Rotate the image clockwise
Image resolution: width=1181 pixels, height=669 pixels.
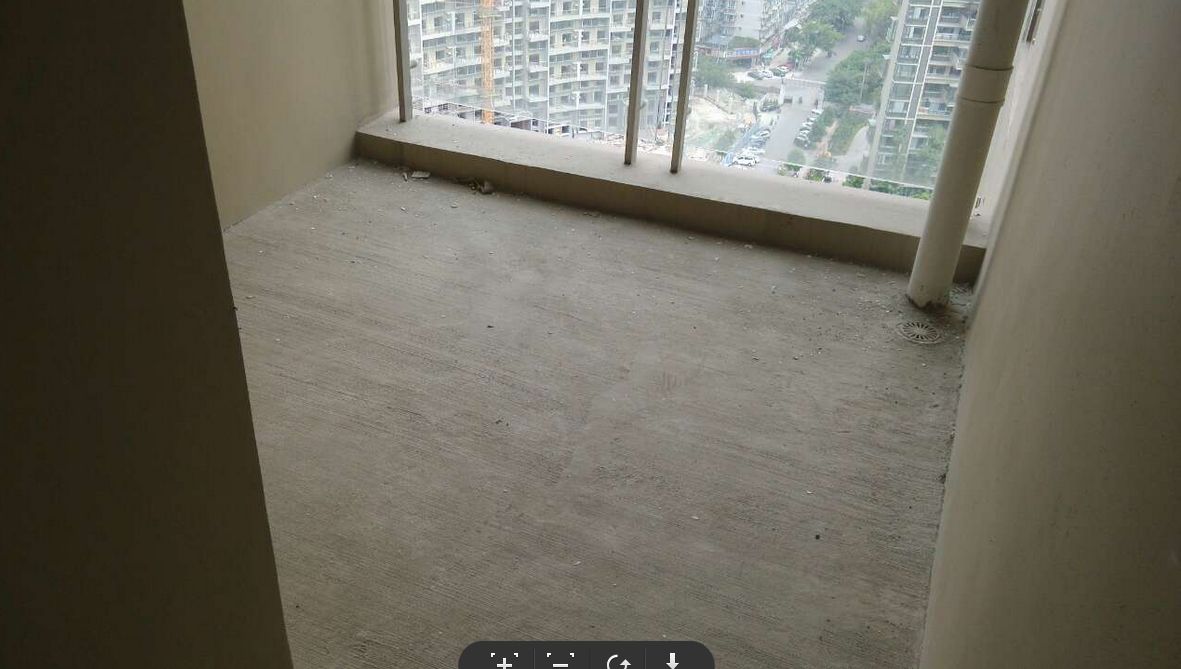click(x=618, y=661)
